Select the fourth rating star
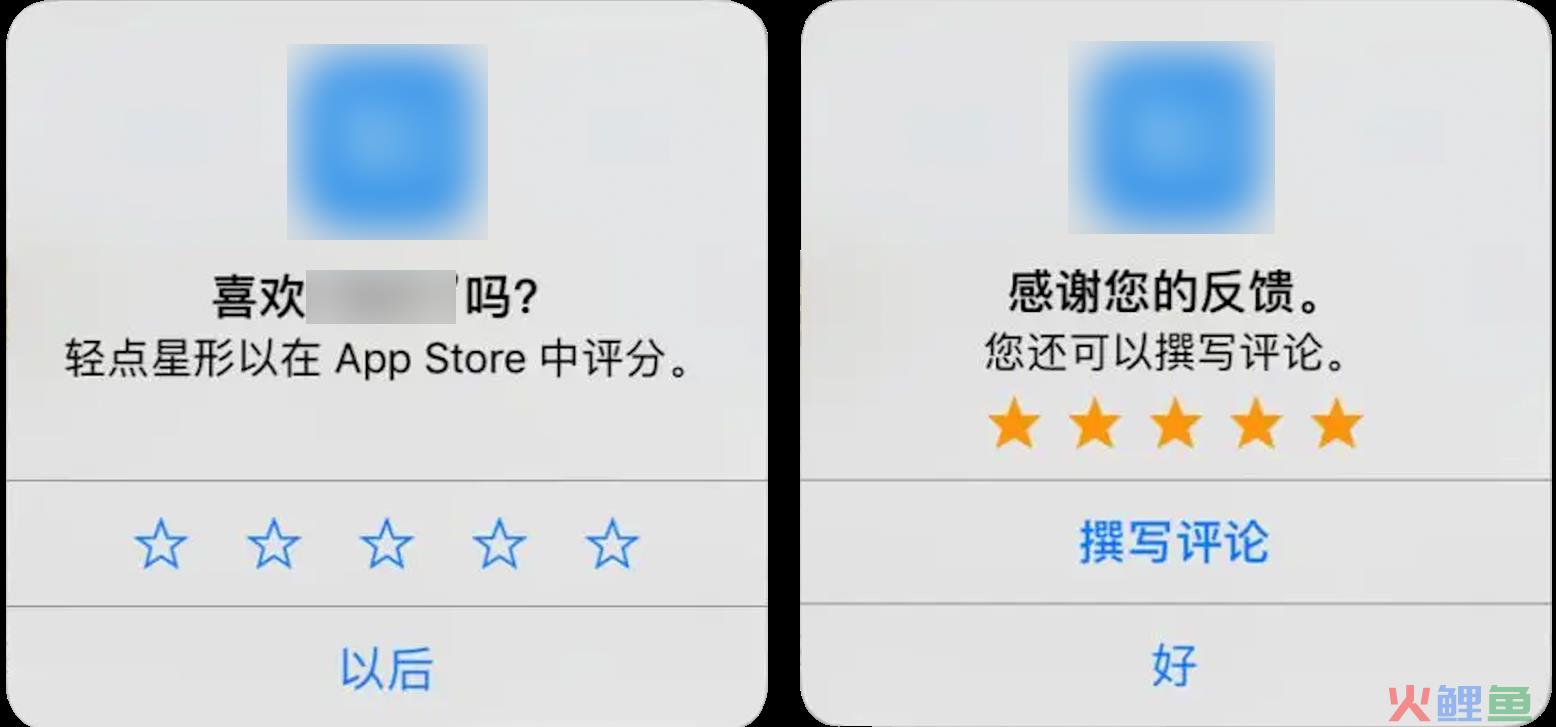Viewport: 1556px width, 727px height. 499,545
